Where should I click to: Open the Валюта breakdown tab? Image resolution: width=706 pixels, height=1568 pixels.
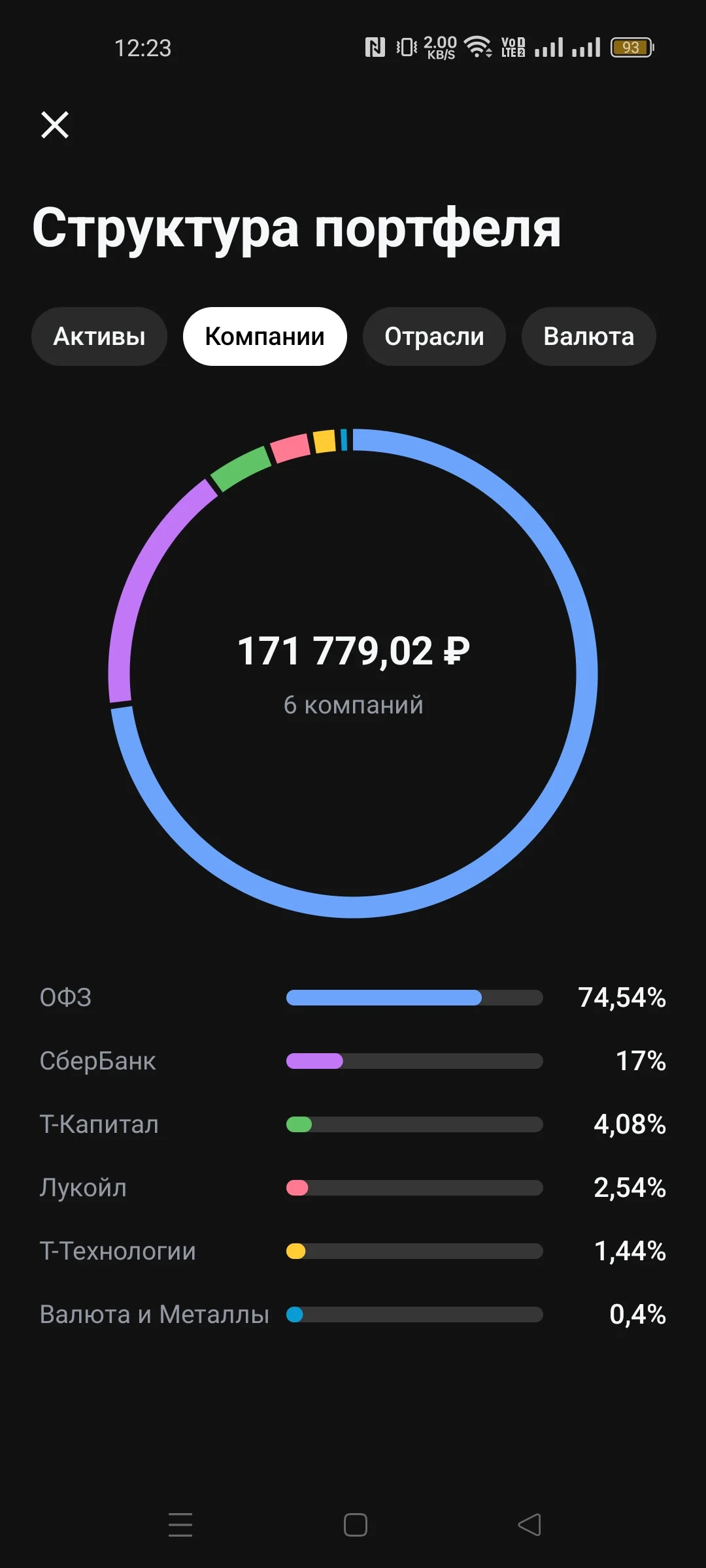pos(588,336)
